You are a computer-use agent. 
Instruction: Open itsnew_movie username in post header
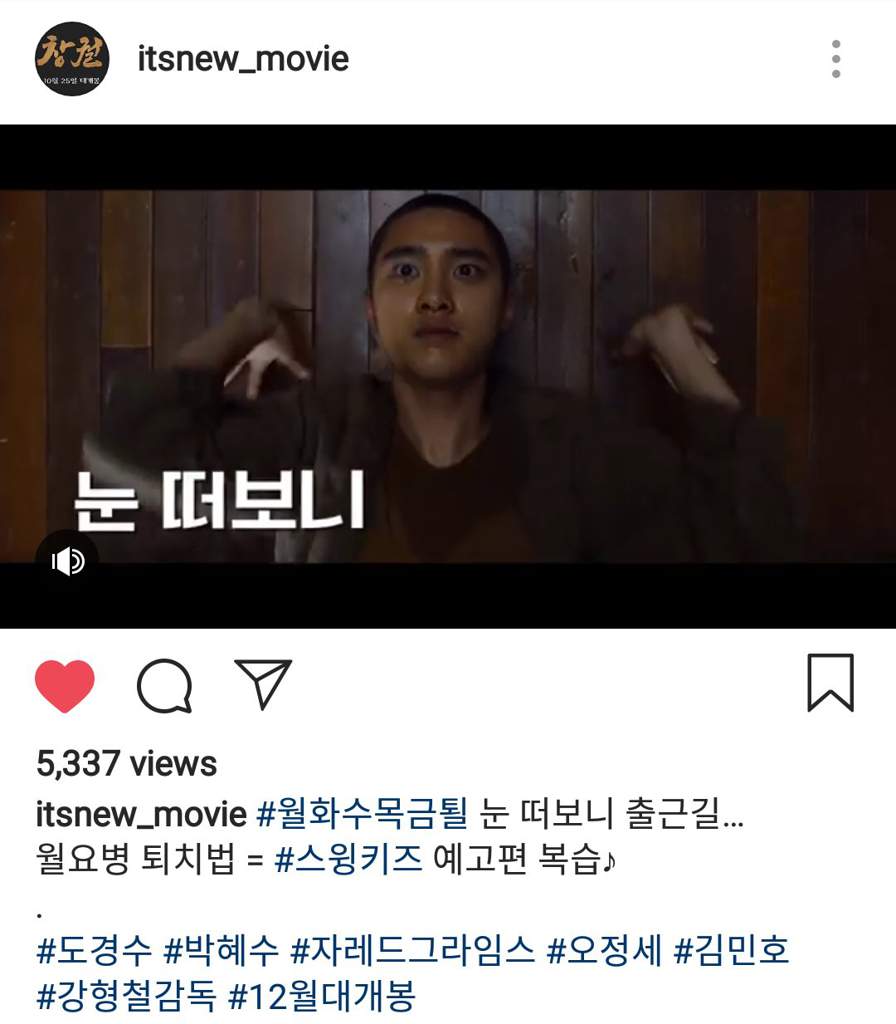[243, 59]
